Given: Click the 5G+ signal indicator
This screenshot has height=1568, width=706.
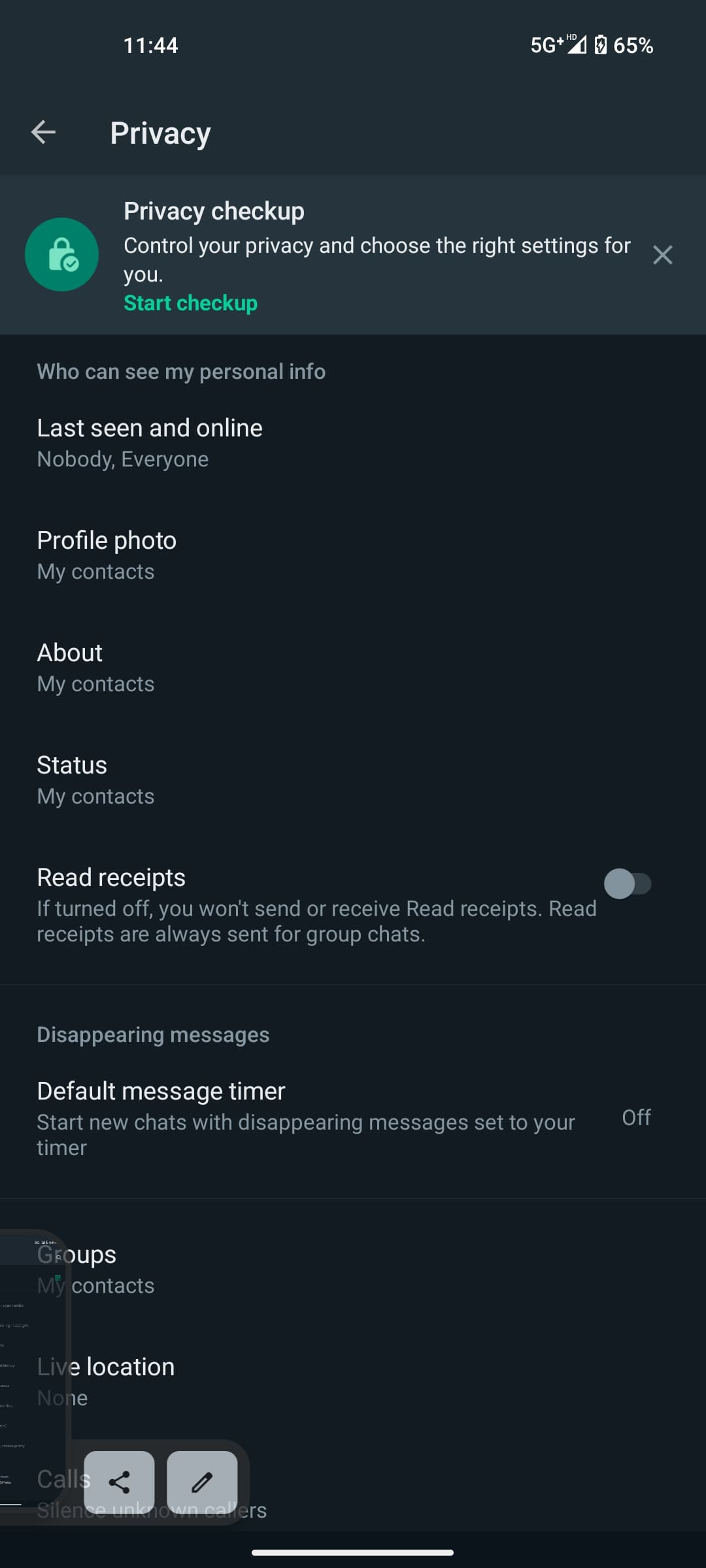Looking at the screenshot, I should pyautogui.click(x=552, y=45).
